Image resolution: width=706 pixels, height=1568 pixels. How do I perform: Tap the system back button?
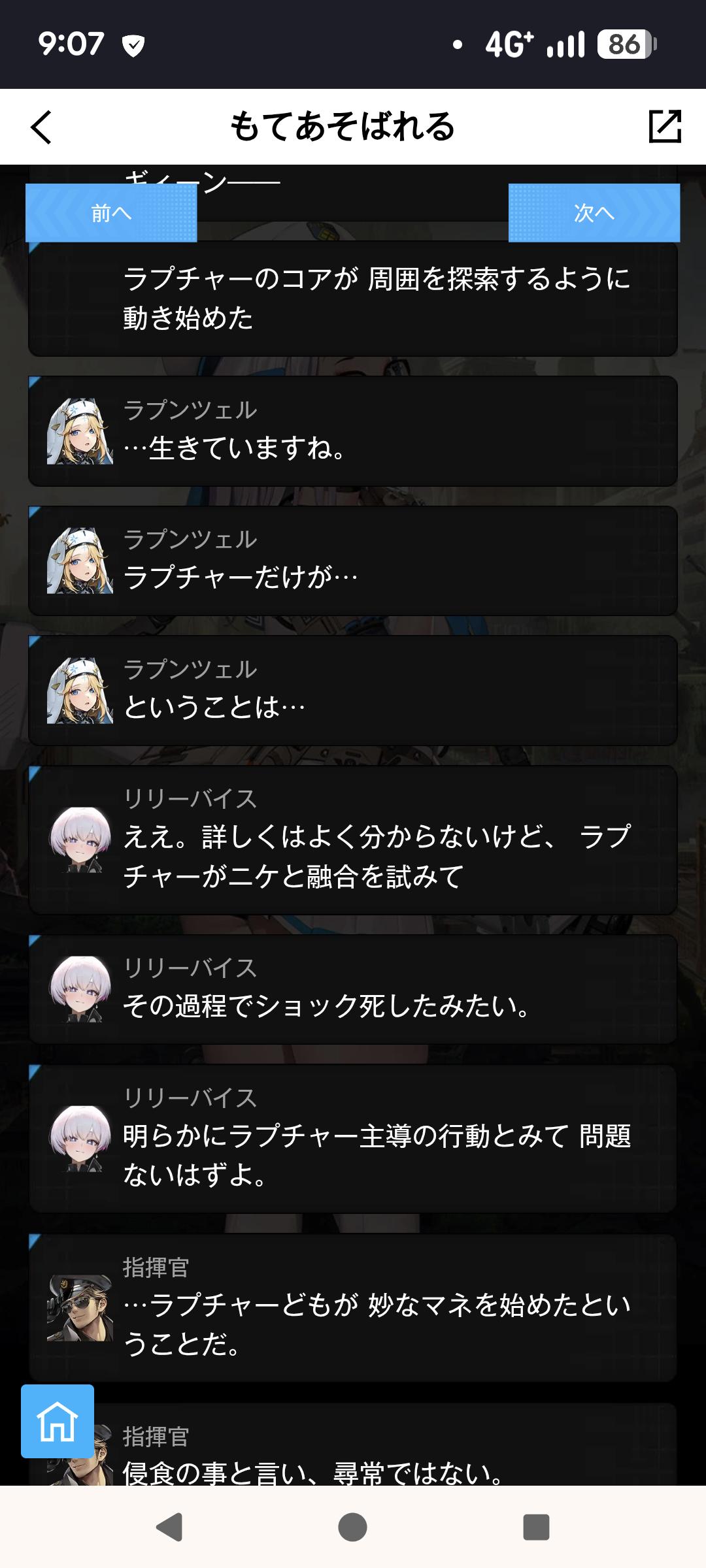(x=169, y=1527)
